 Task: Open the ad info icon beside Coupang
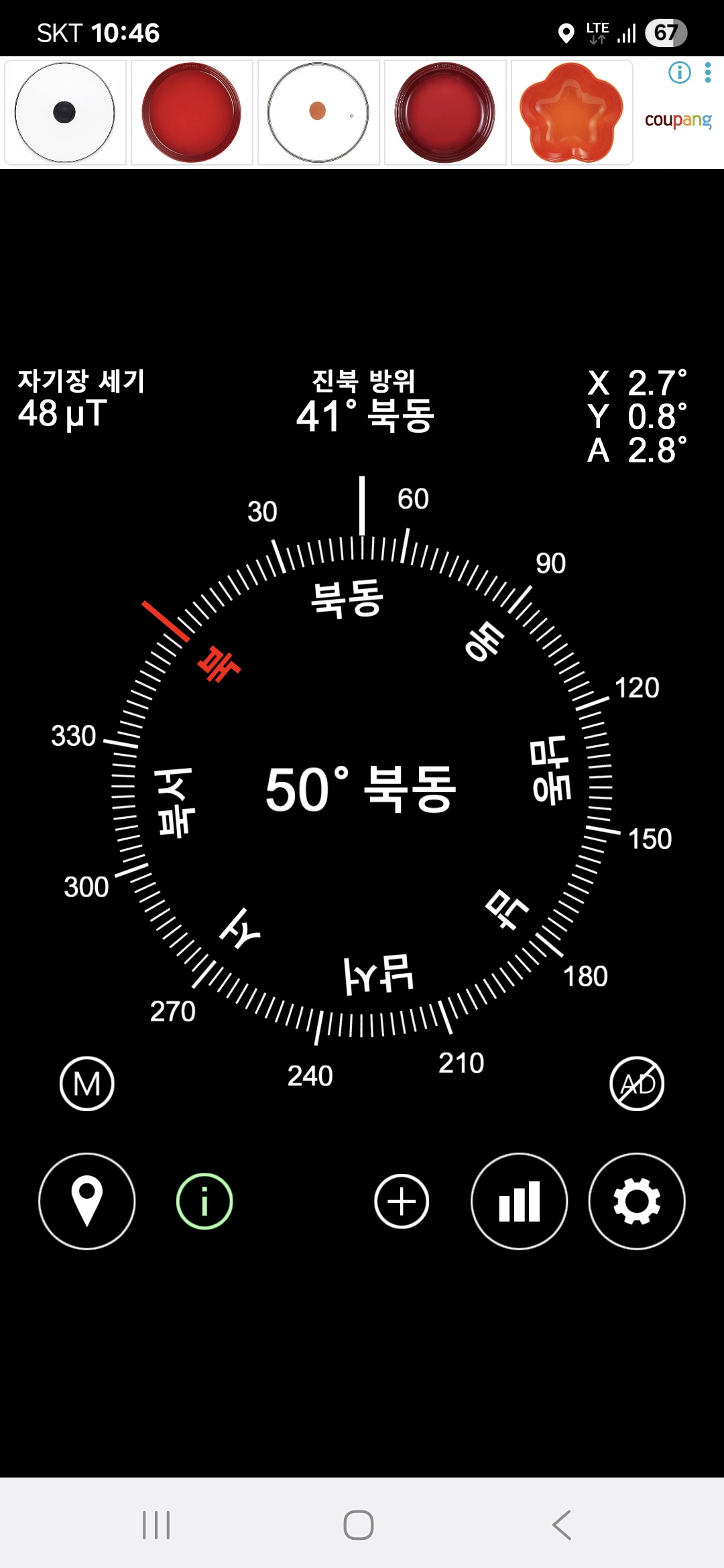click(679, 72)
